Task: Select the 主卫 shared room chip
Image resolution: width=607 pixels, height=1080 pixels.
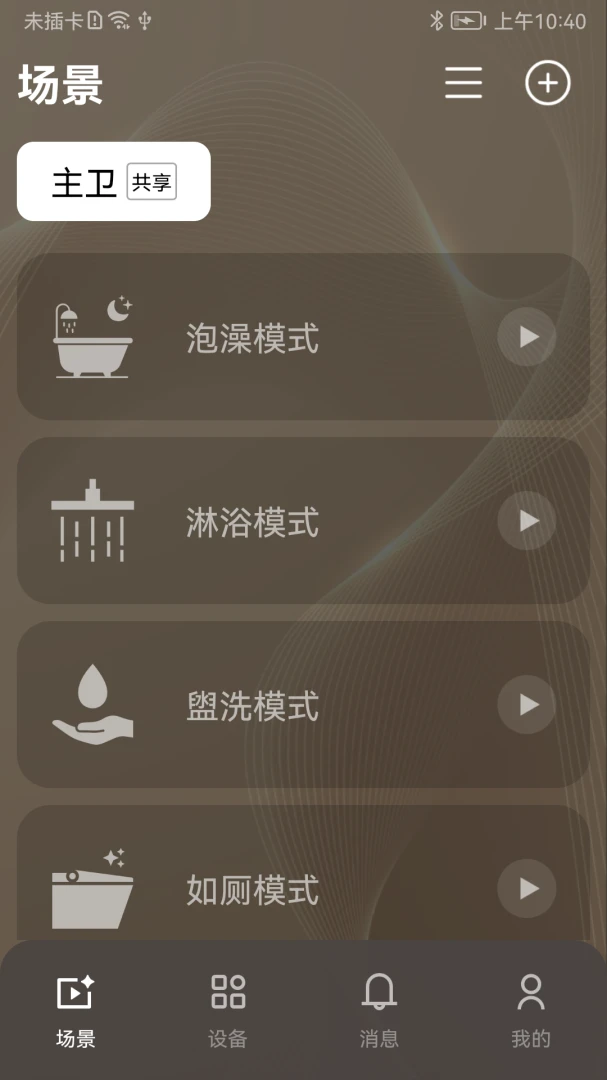Action: click(114, 182)
